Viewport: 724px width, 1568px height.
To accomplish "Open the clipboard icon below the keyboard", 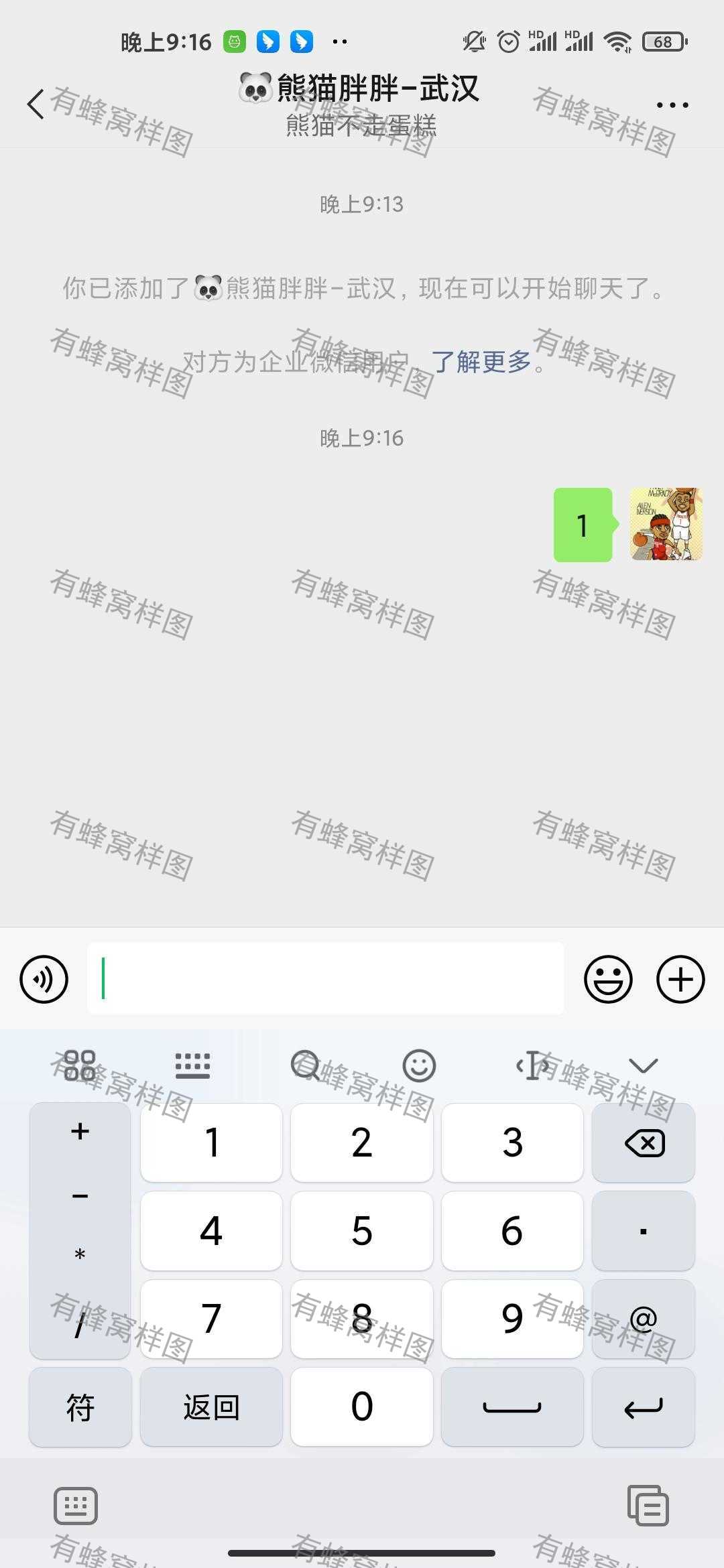I will [x=648, y=1506].
